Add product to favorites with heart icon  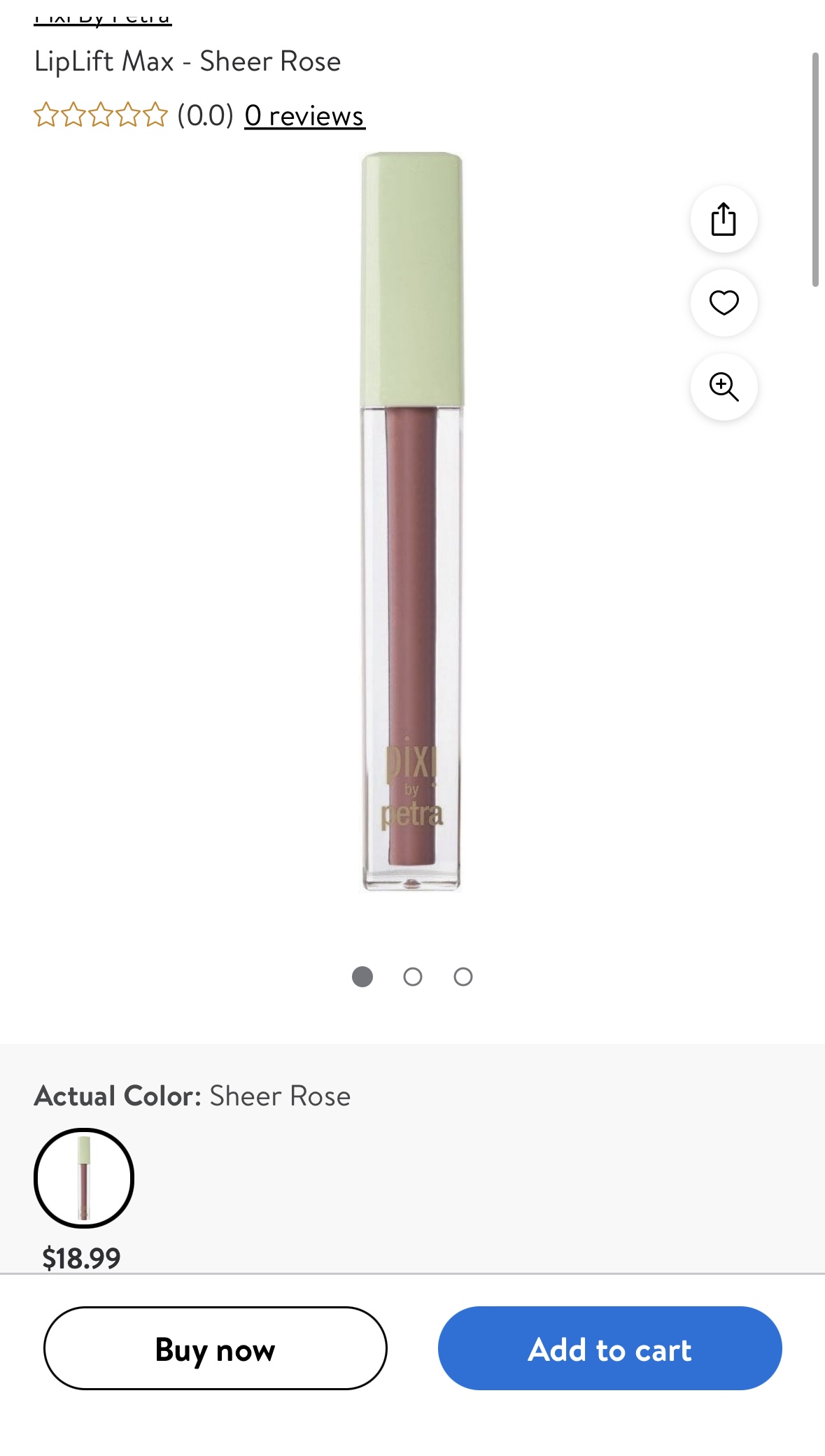coord(724,303)
